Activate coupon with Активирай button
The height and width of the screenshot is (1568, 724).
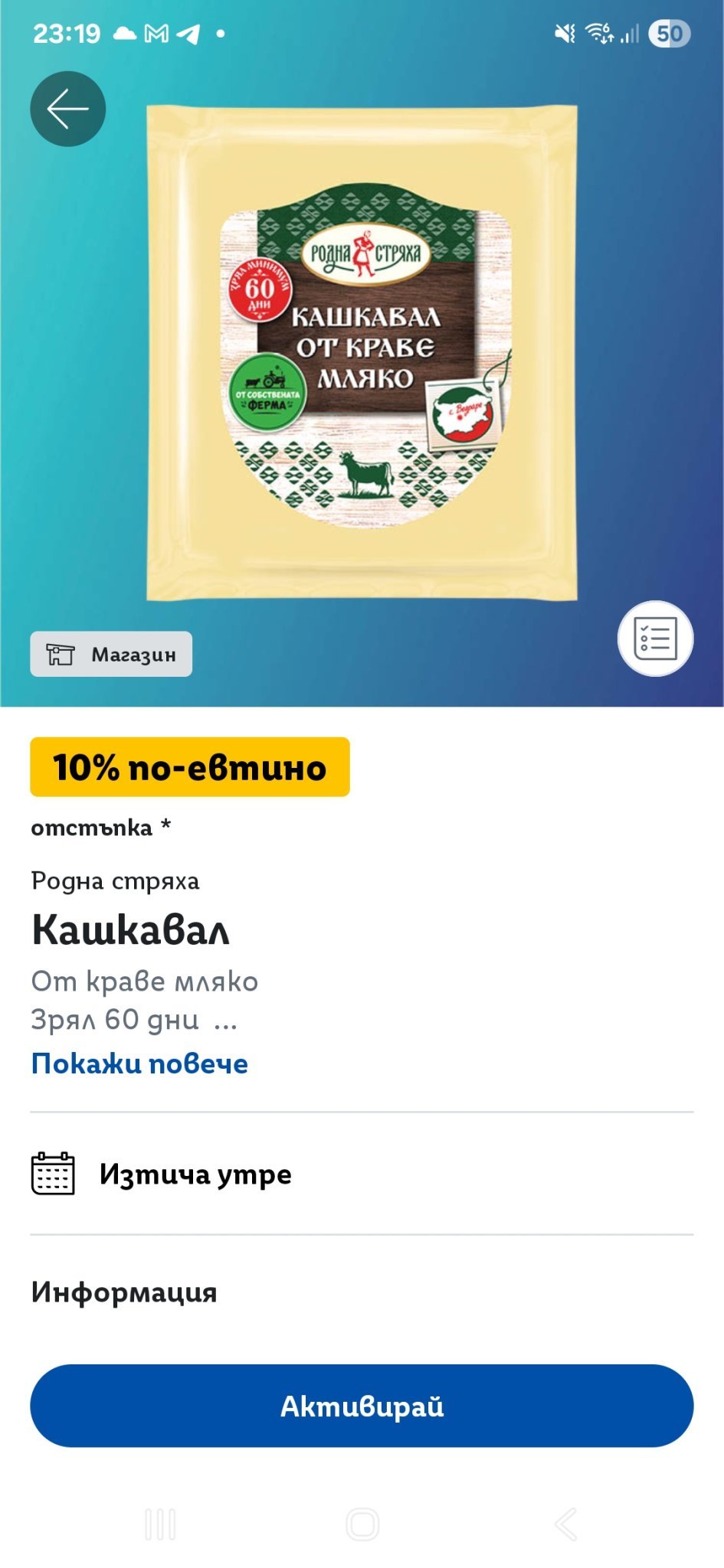coord(362,1406)
